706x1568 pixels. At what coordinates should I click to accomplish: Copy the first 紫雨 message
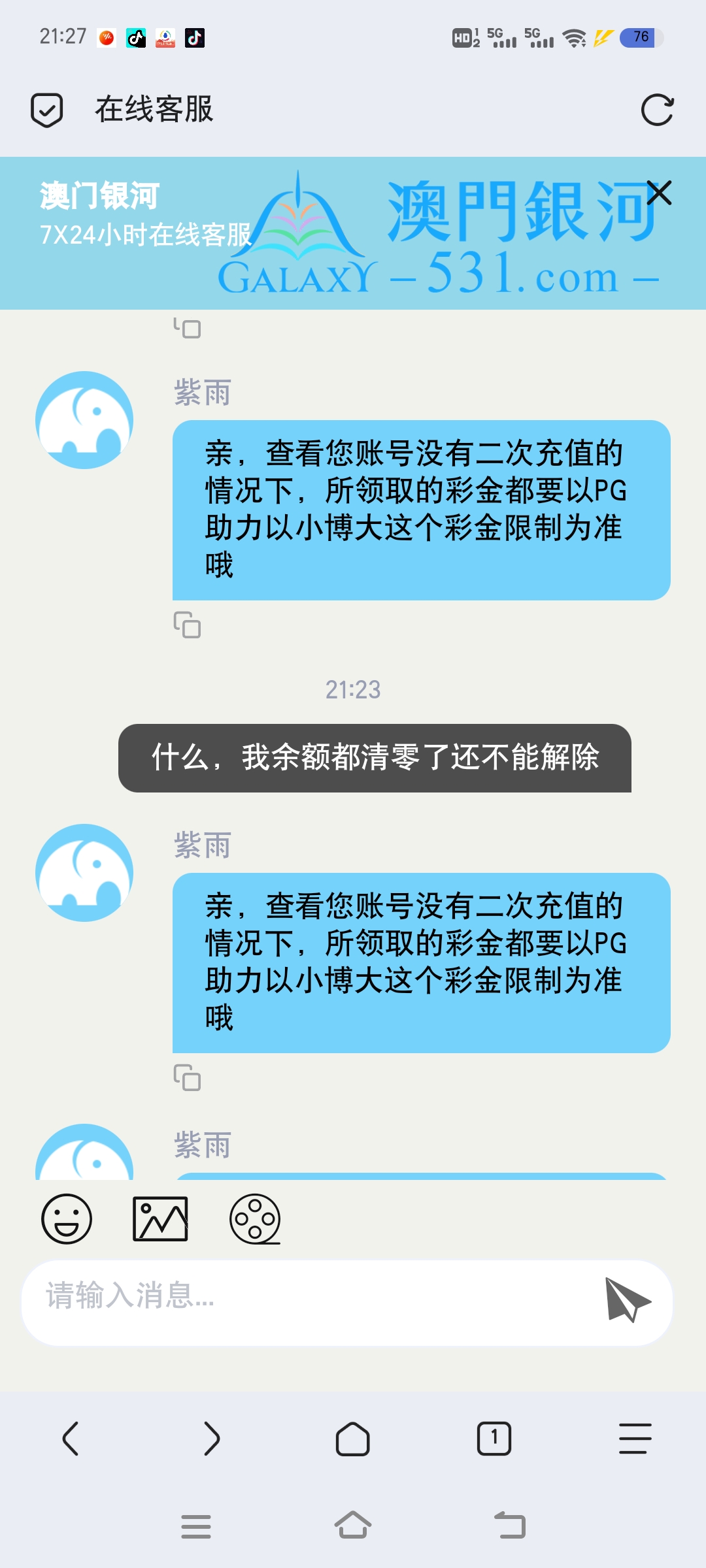point(189,625)
